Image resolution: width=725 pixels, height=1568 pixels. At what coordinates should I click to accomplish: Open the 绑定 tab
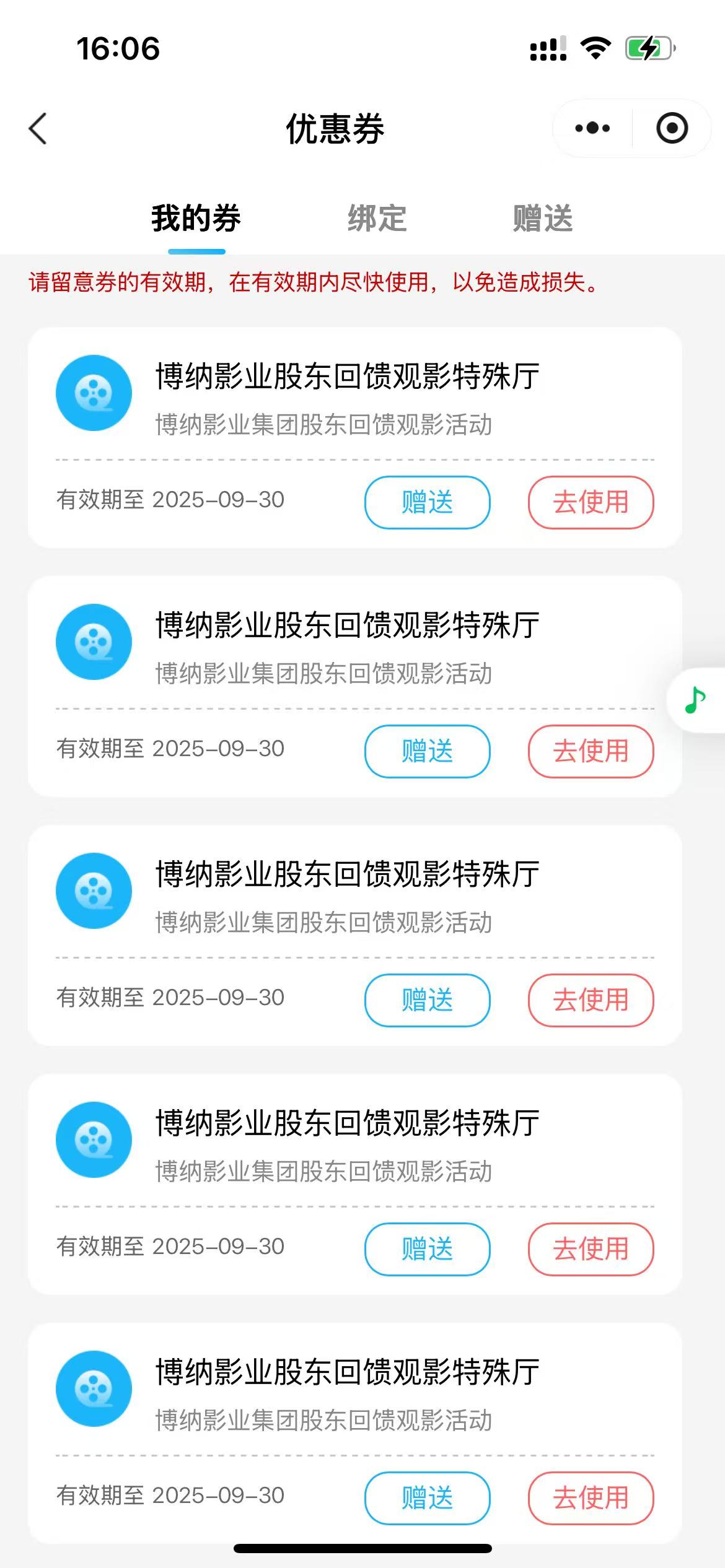[377, 219]
